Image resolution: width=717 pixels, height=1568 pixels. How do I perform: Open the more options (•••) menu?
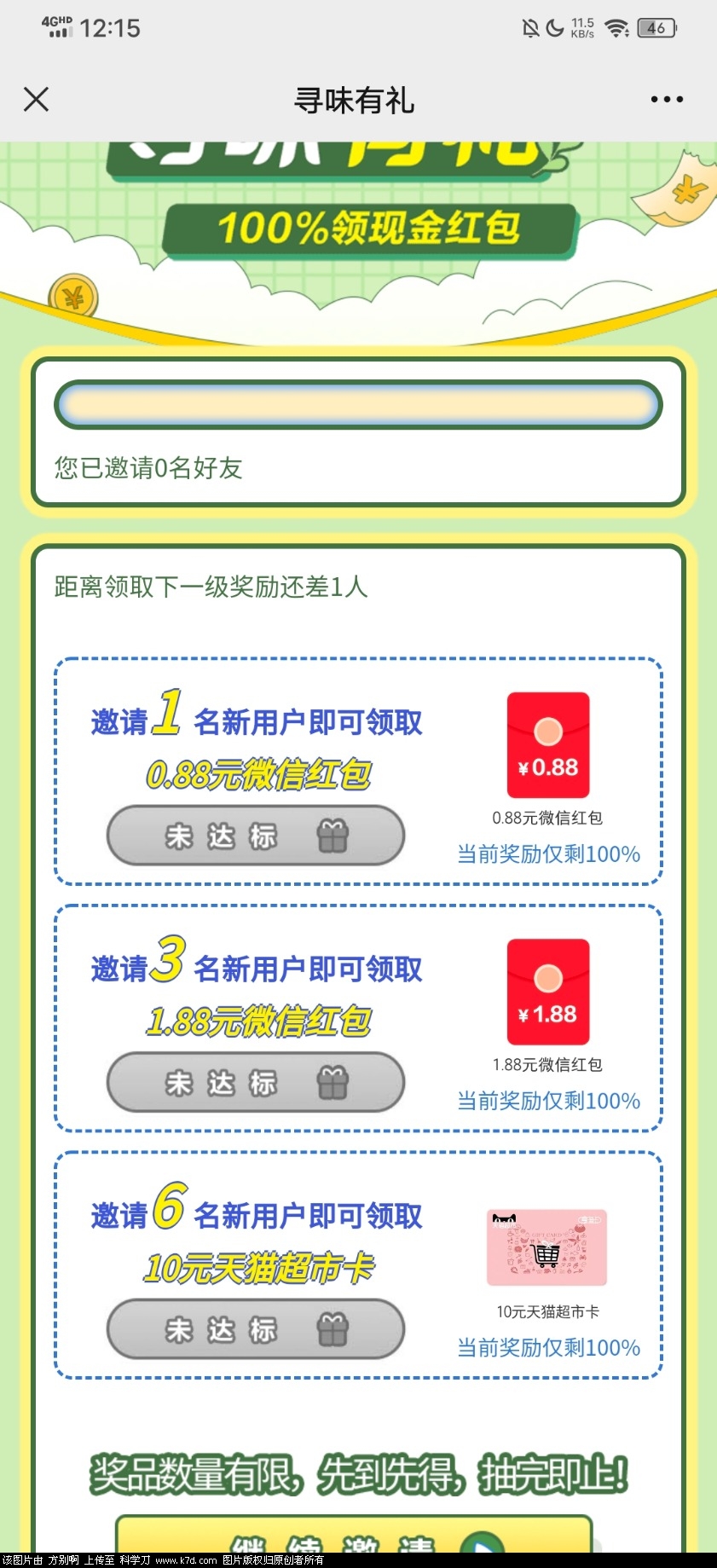(666, 100)
